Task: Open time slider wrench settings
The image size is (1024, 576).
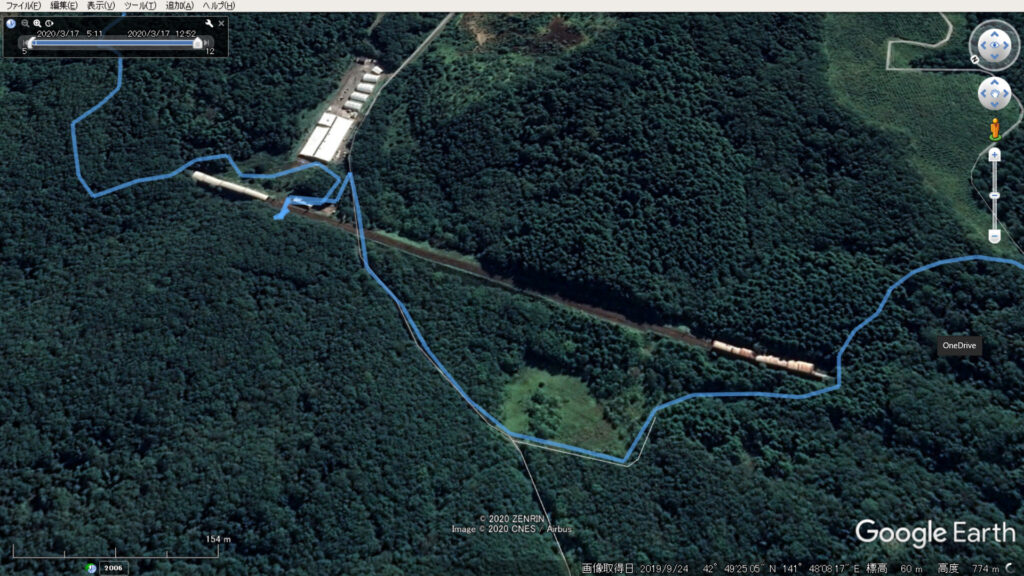Action: point(208,23)
